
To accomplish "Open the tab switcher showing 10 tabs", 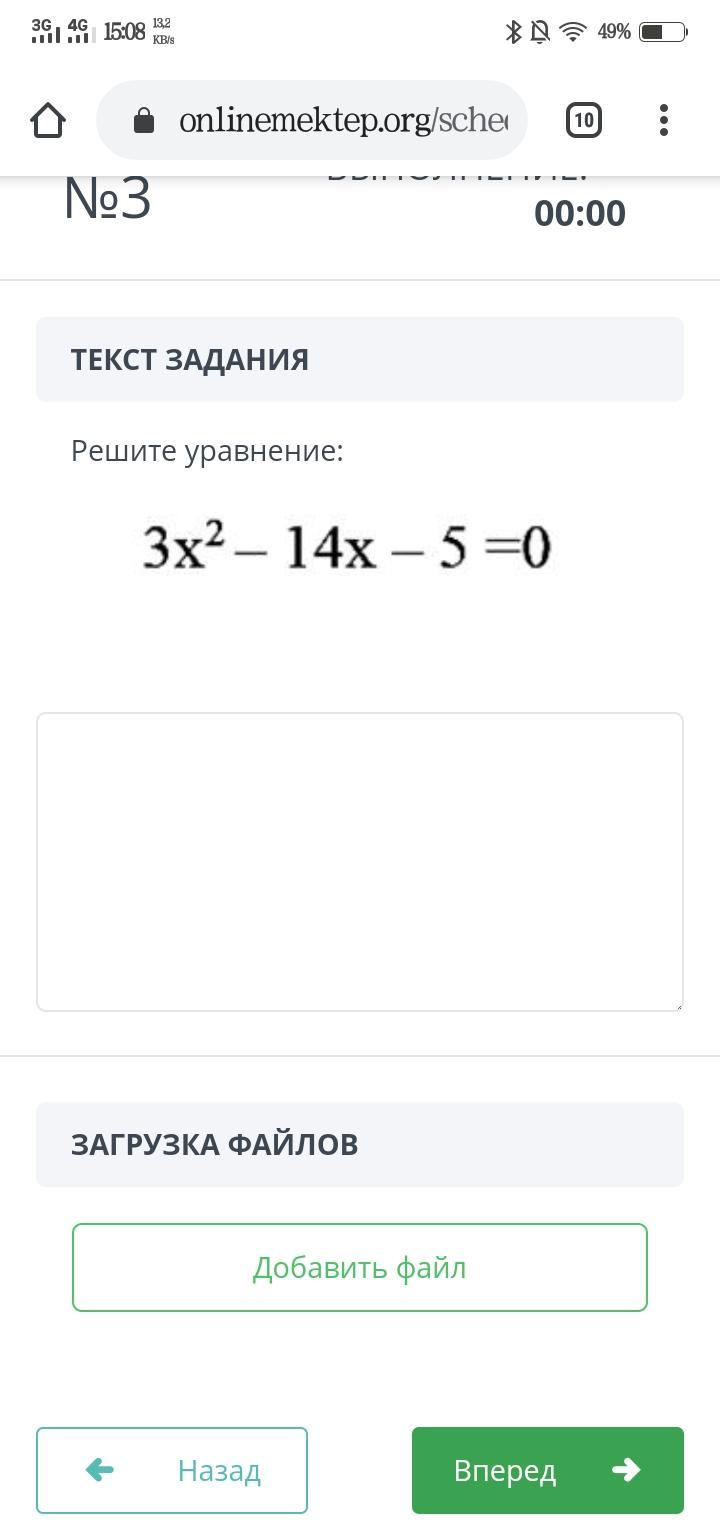I will 583,121.
